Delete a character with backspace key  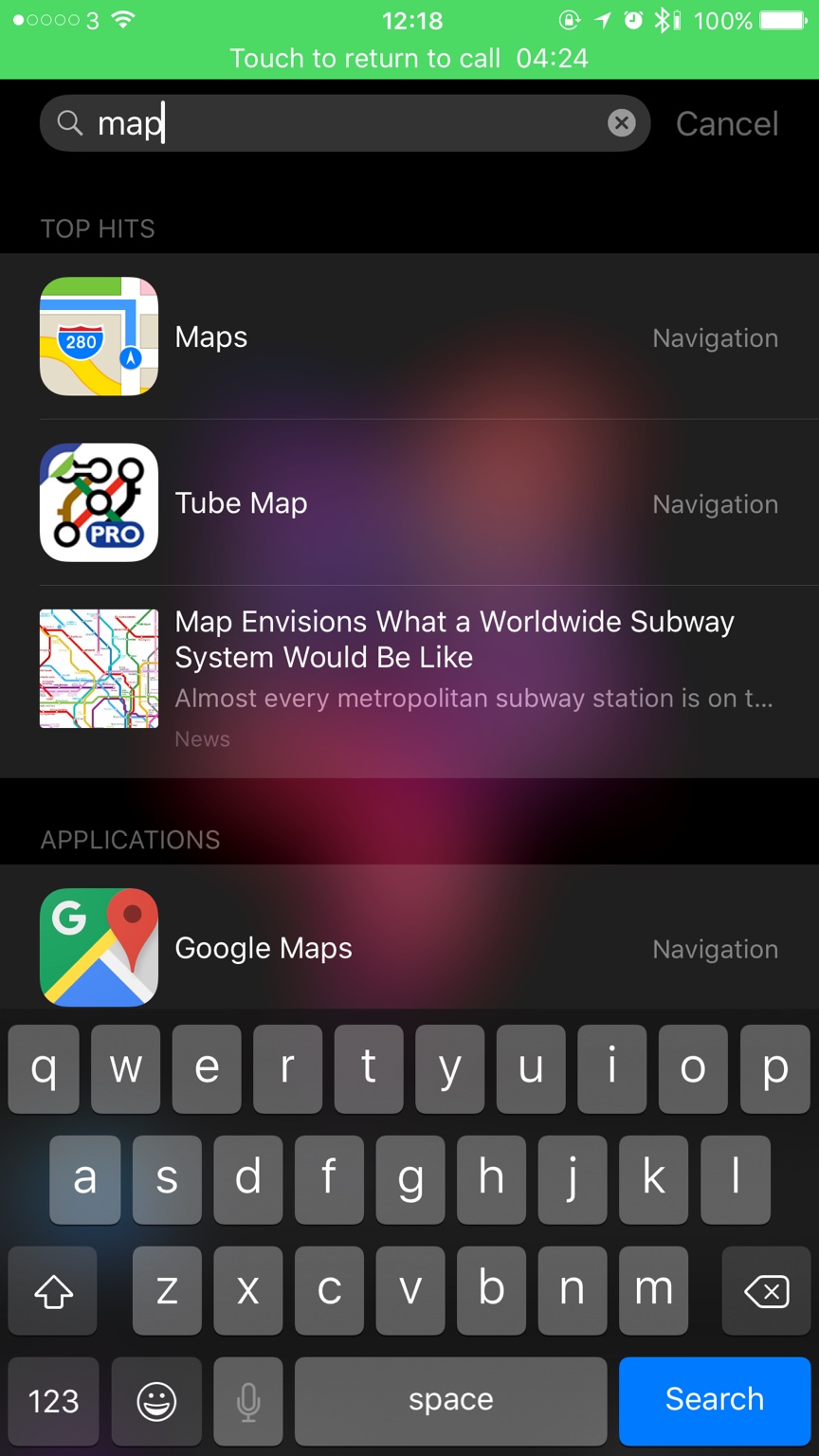[766, 1290]
